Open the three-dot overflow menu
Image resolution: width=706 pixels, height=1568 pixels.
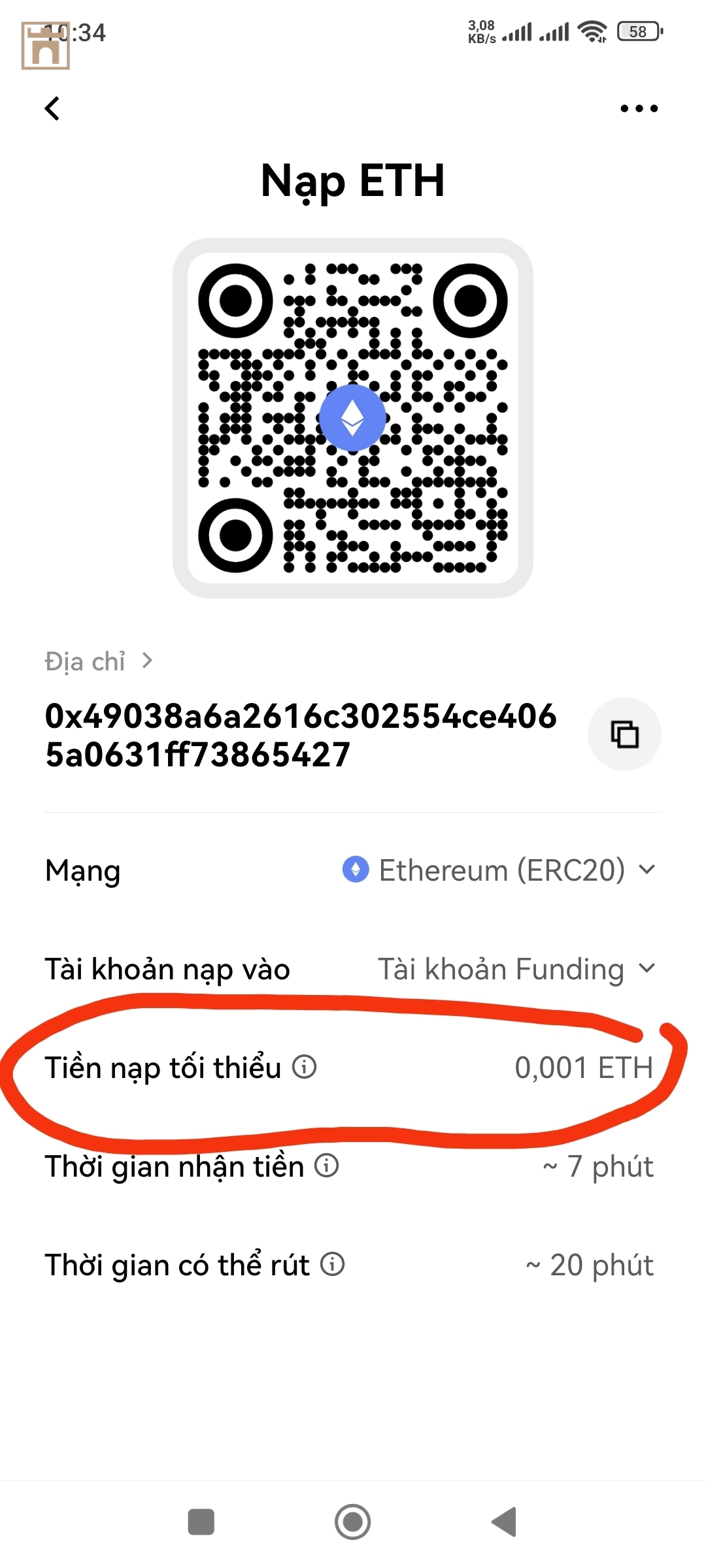coord(639,108)
